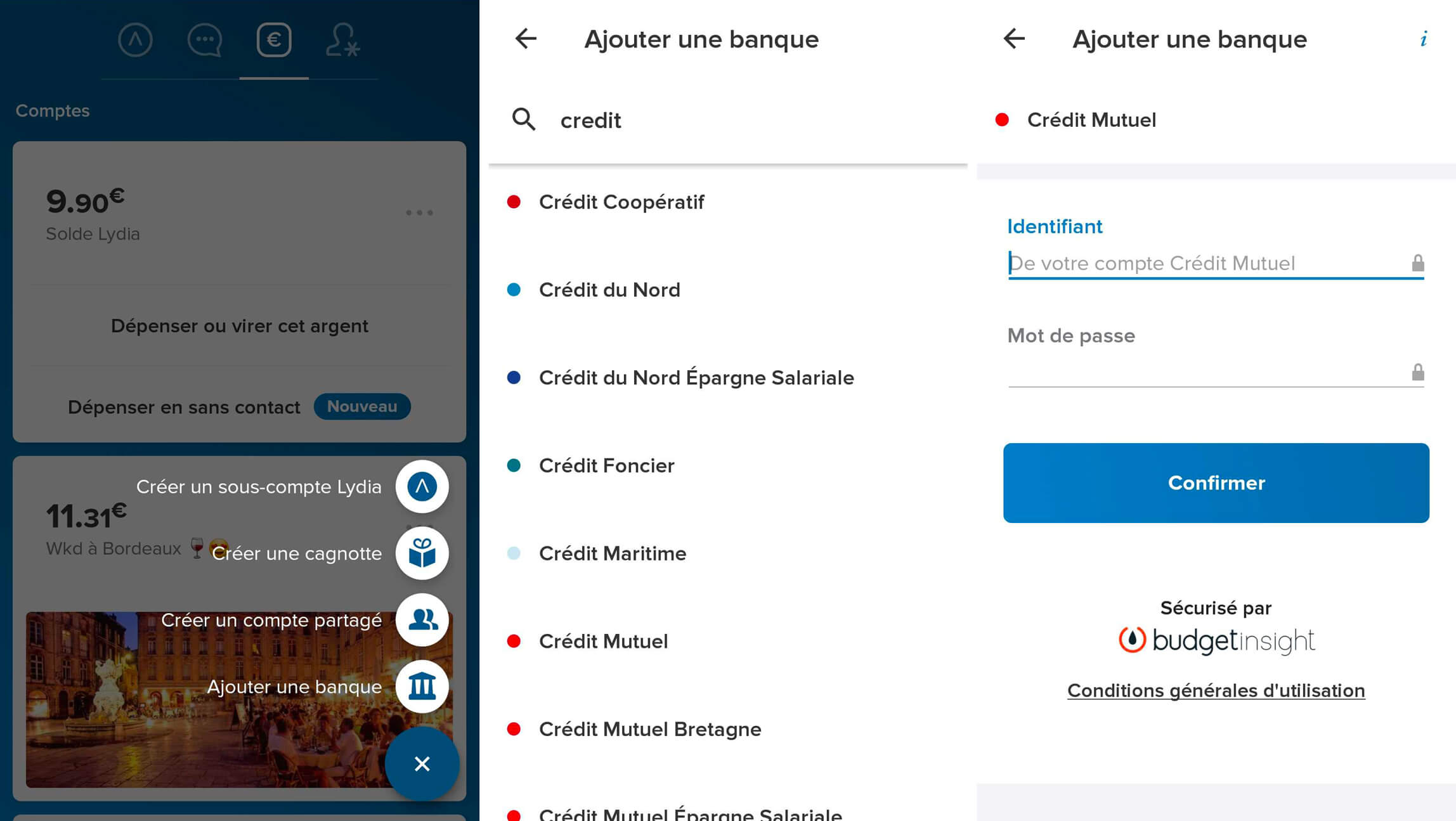Pick Crédit Foncier from results
This screenshot has width=1456, height=821.
click(x=606, y=466)
